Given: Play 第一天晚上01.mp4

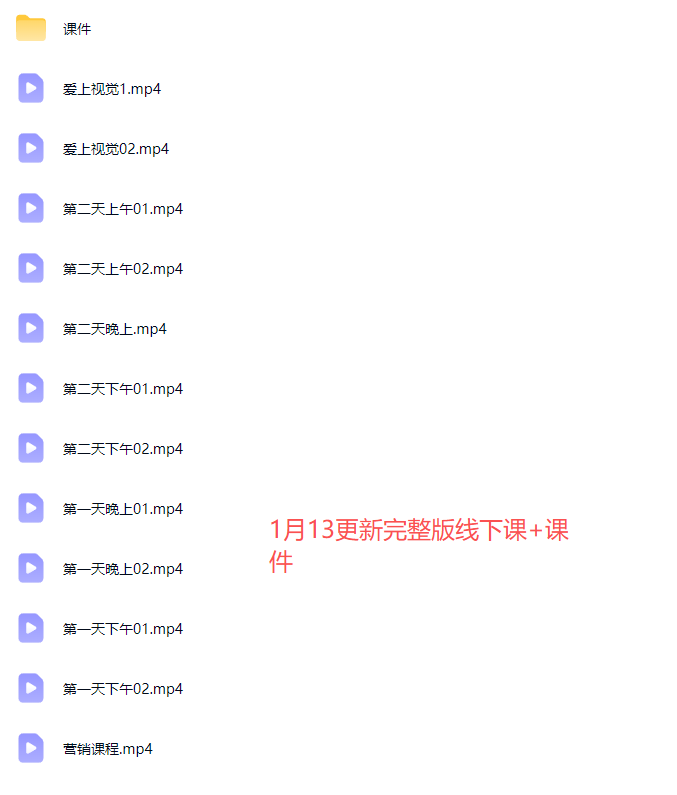Looking at the screenshot, I should tap(123, 509).
